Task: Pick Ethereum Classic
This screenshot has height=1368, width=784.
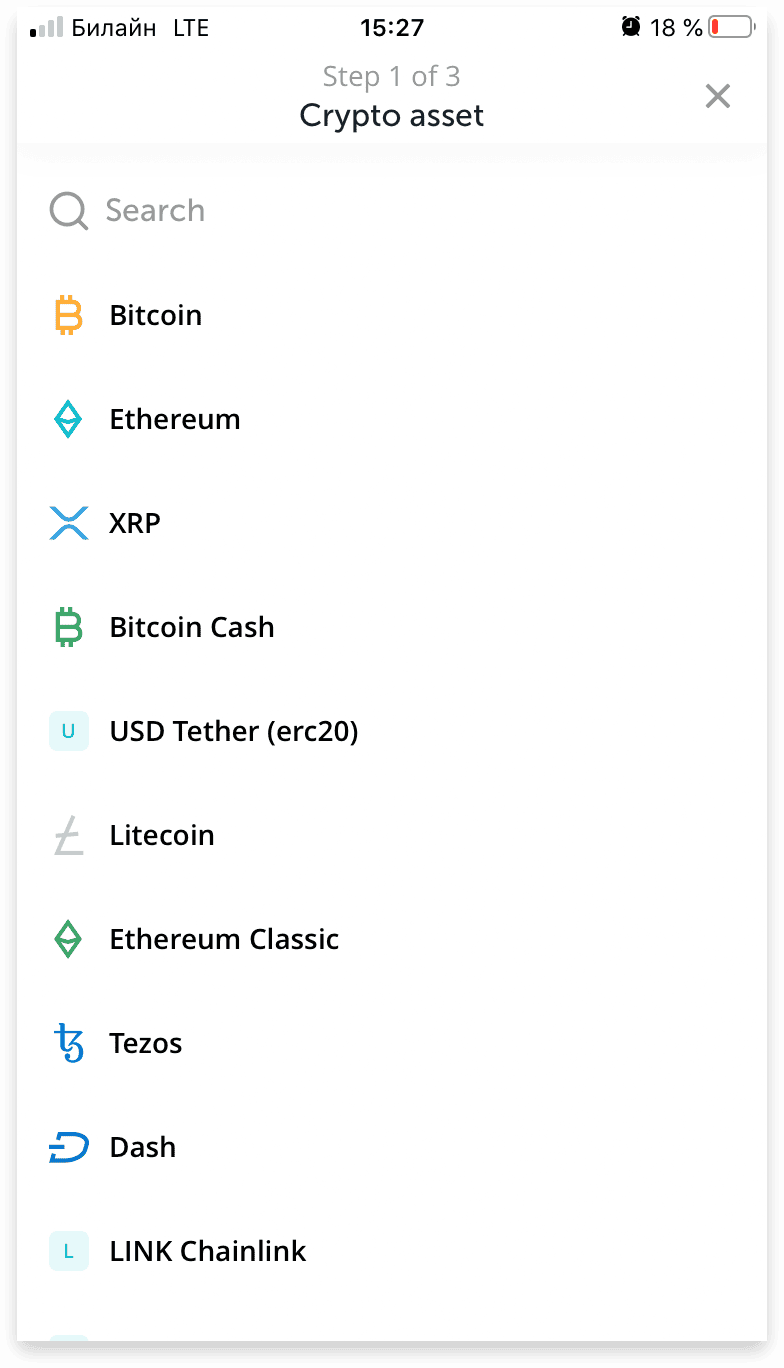Action: pos(392,939)
